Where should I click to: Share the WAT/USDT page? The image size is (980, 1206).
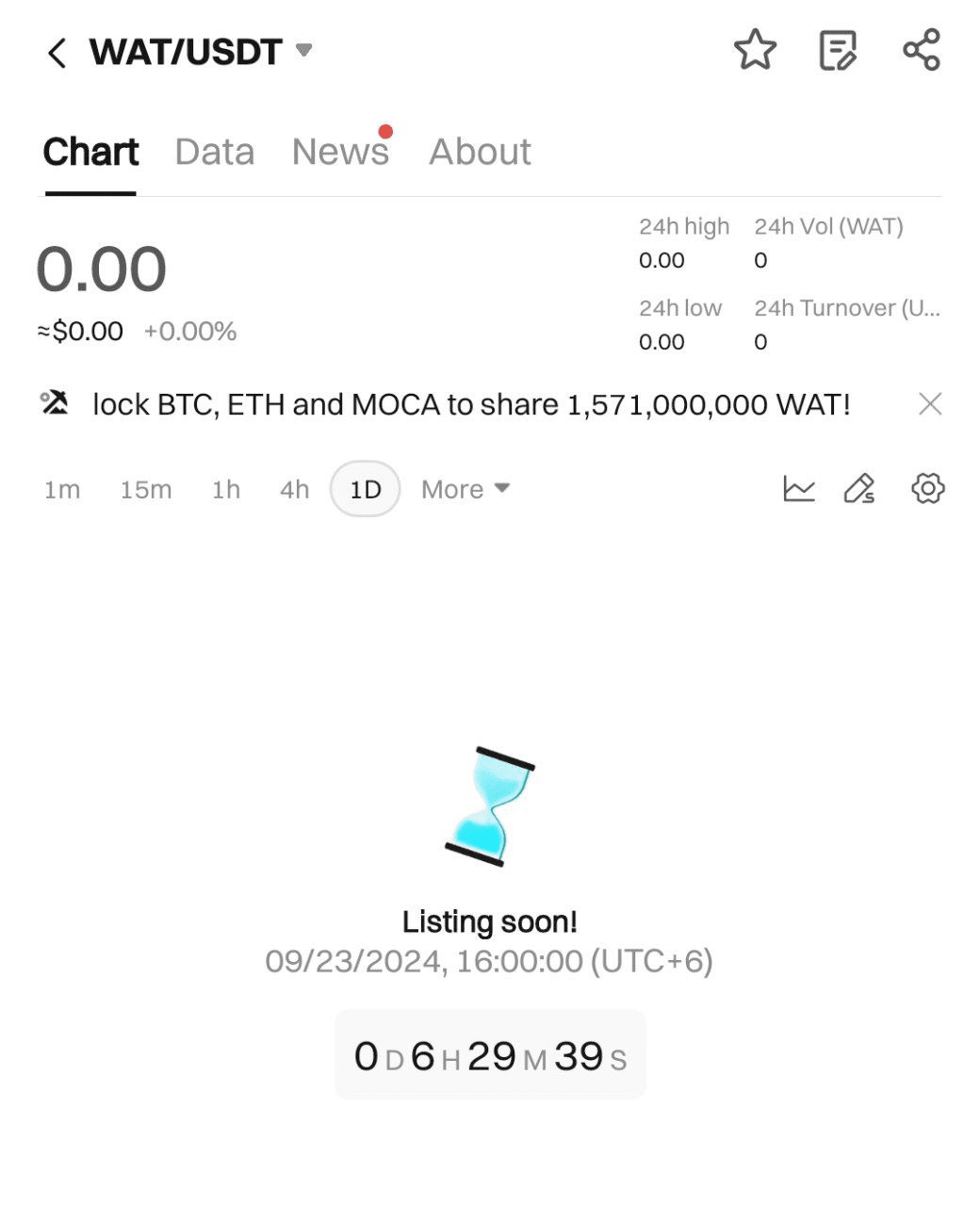click(921, 50)
